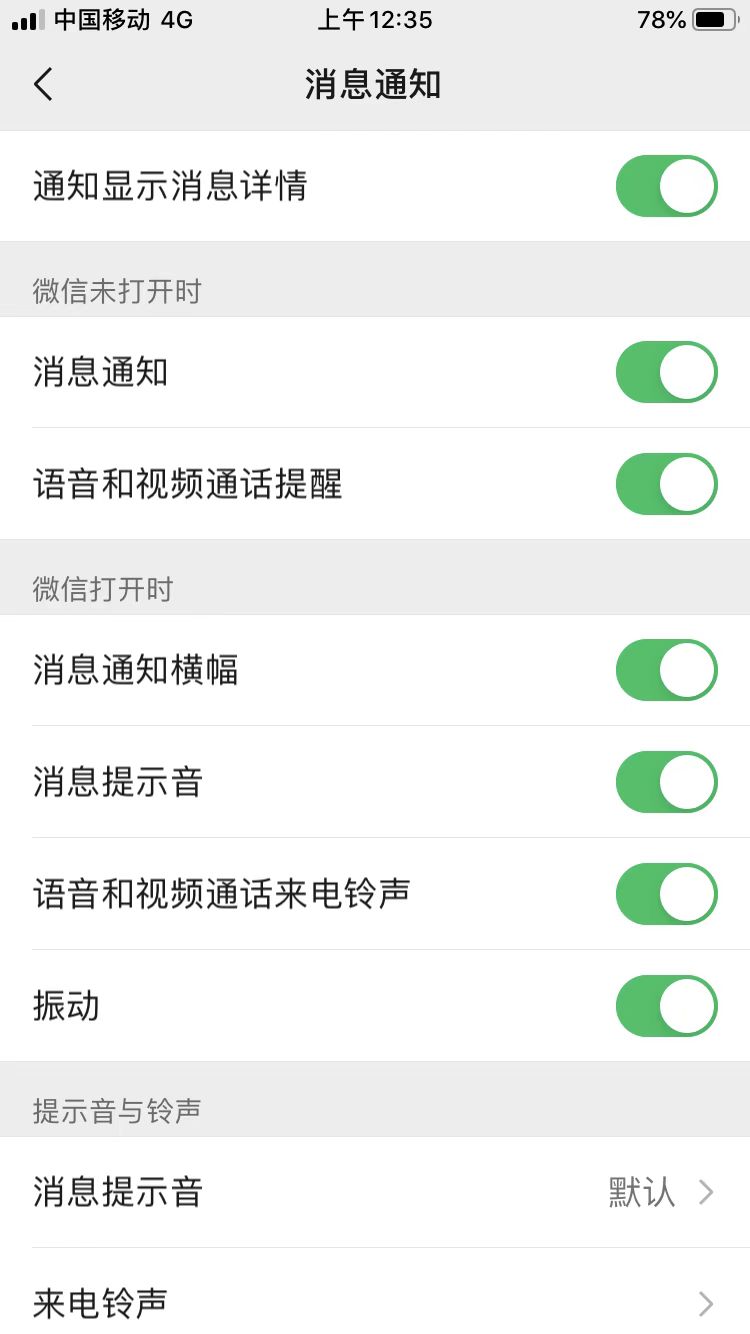The image size is (750, 1334).
Task: Disable the 振动 toggle
Action: pyautogui.click(x=666, y=1006)
